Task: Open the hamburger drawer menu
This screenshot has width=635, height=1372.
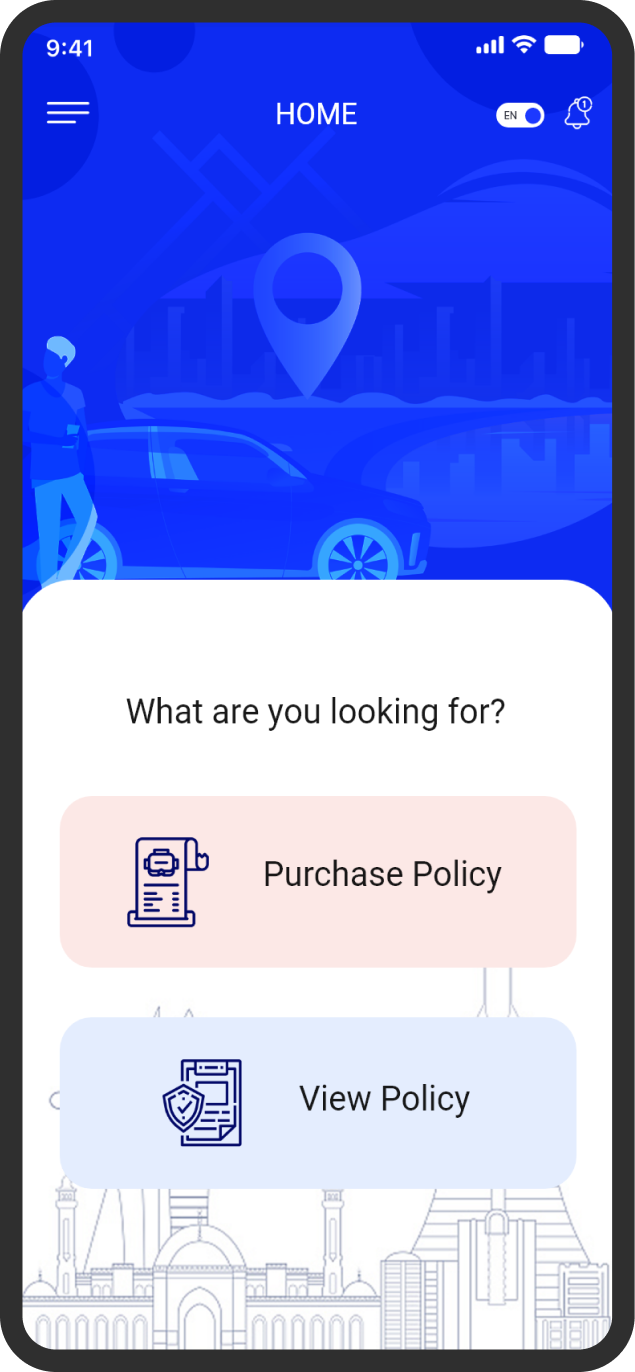Action: click(x=68, y=113)
